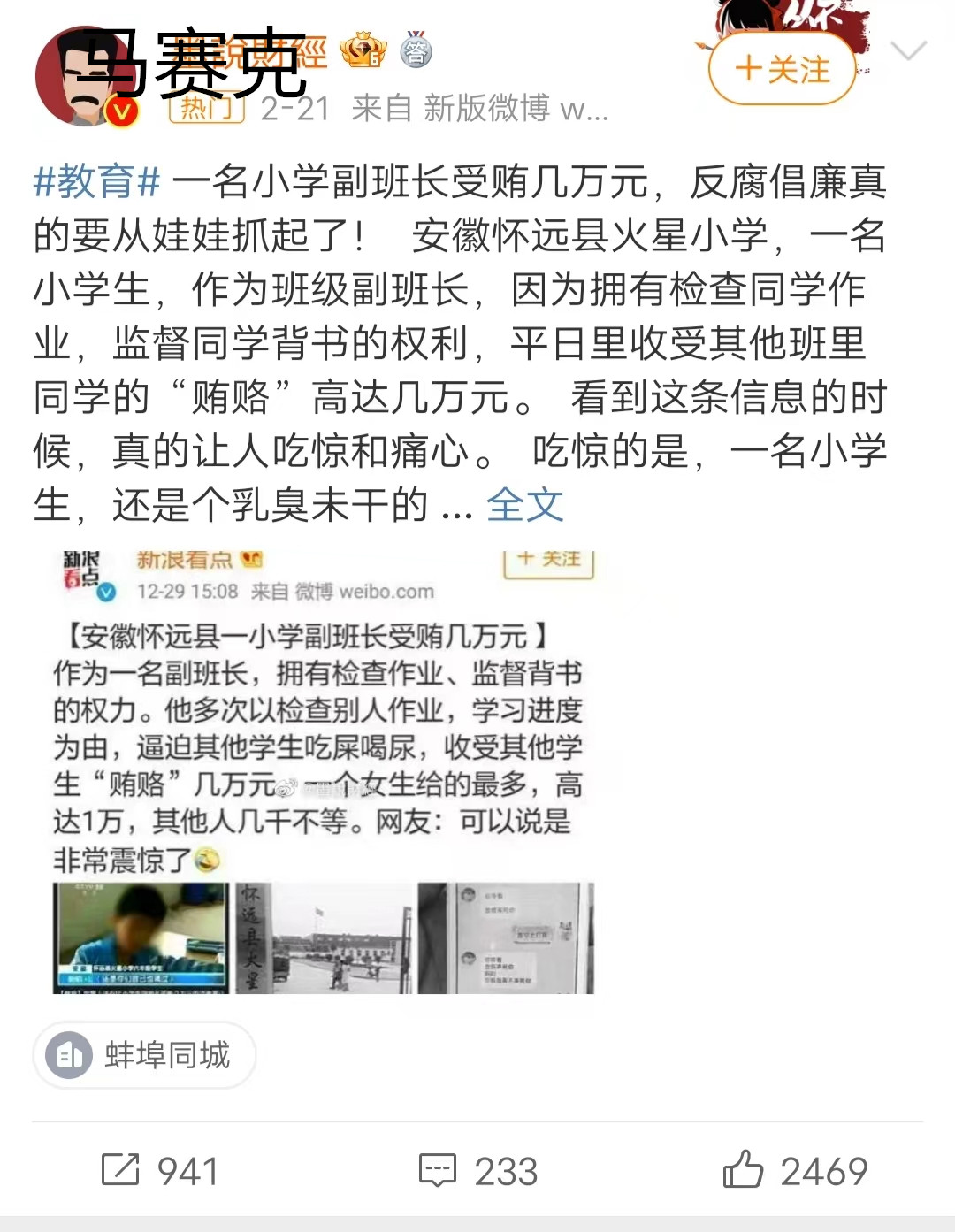View the attached screenshot image
Screen dimensions: 955x1232
[324, 771]
